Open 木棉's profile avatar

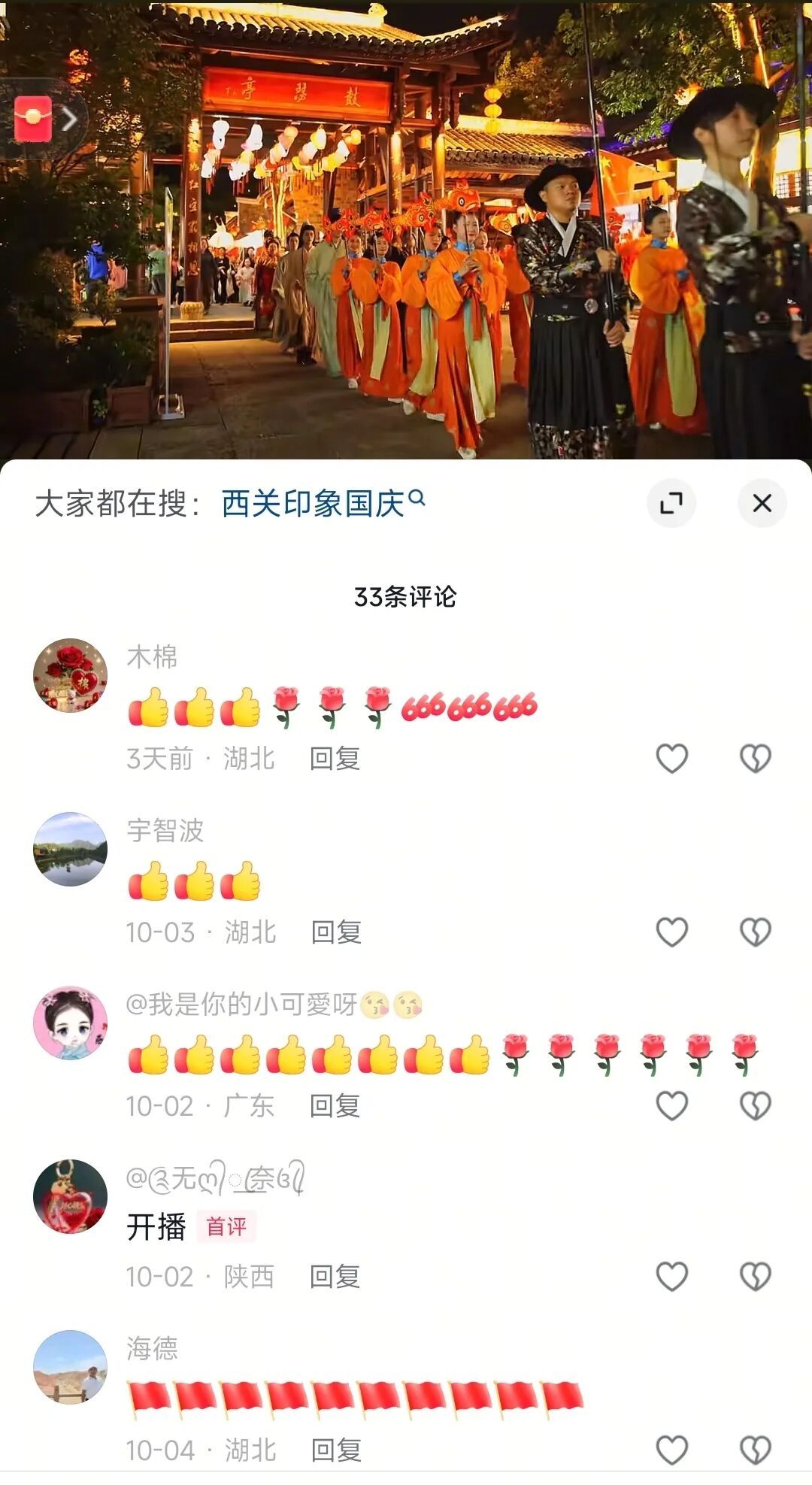71,675
